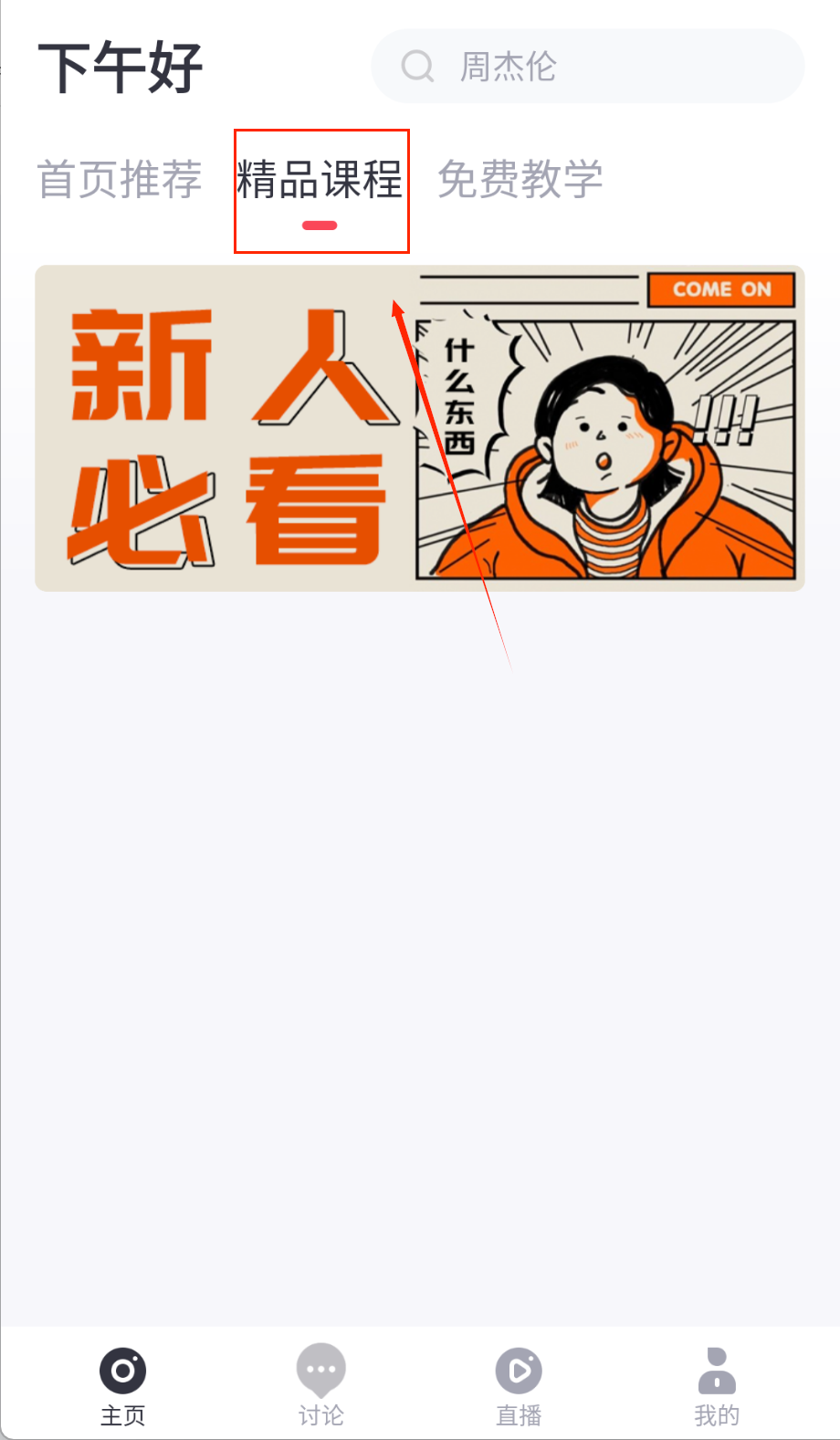Viewport: 840px width, 1440px height.
Task: Tap the red underline below 精品课程
Action: pyautogui.click(x=320, y=223)
